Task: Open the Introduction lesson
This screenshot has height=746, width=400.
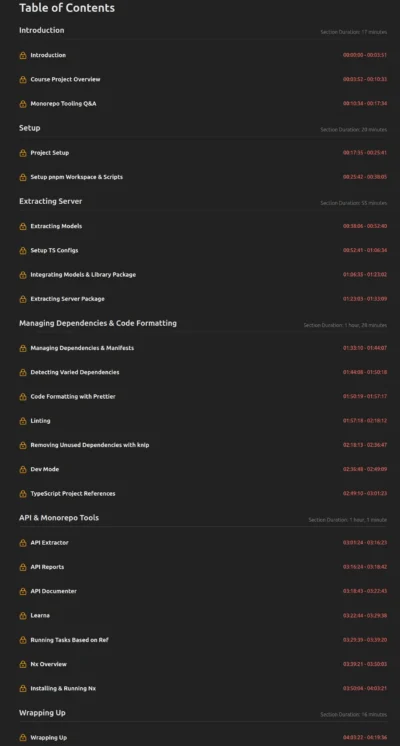Action: tap(48, 55)
